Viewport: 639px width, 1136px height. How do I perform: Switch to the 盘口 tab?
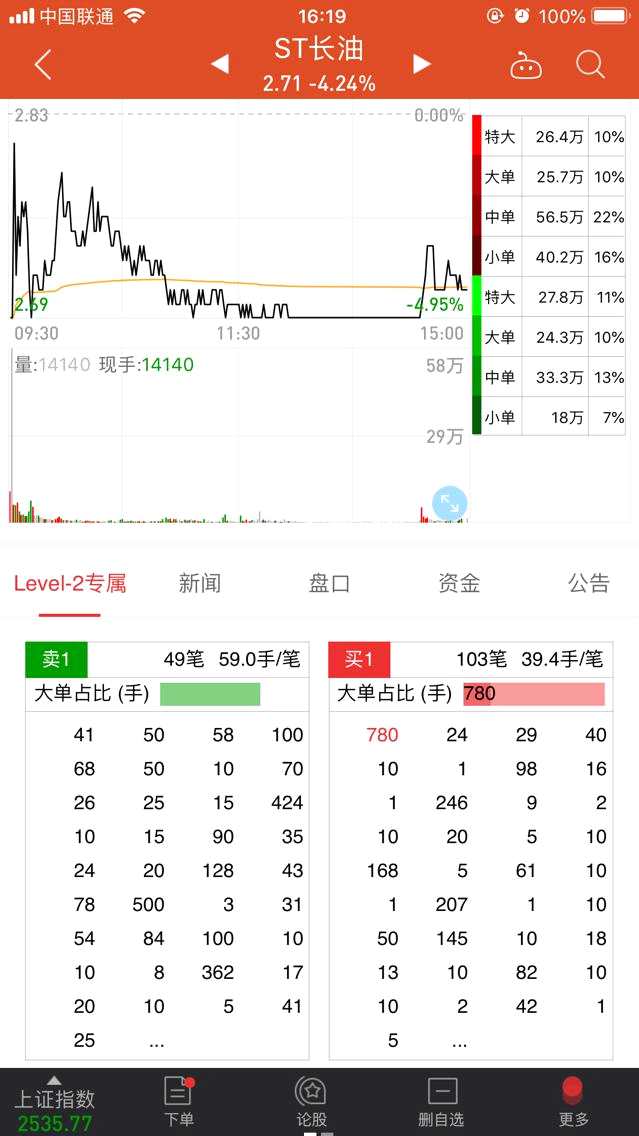(330, 584)
